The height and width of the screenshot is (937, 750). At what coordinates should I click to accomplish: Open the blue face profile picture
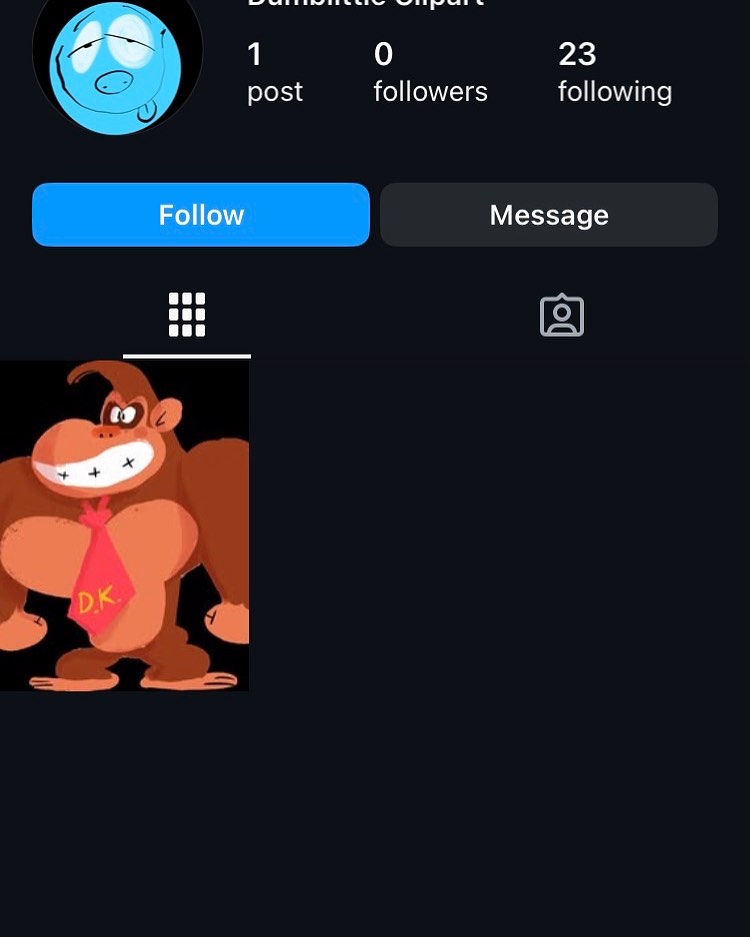click(117, 62)
